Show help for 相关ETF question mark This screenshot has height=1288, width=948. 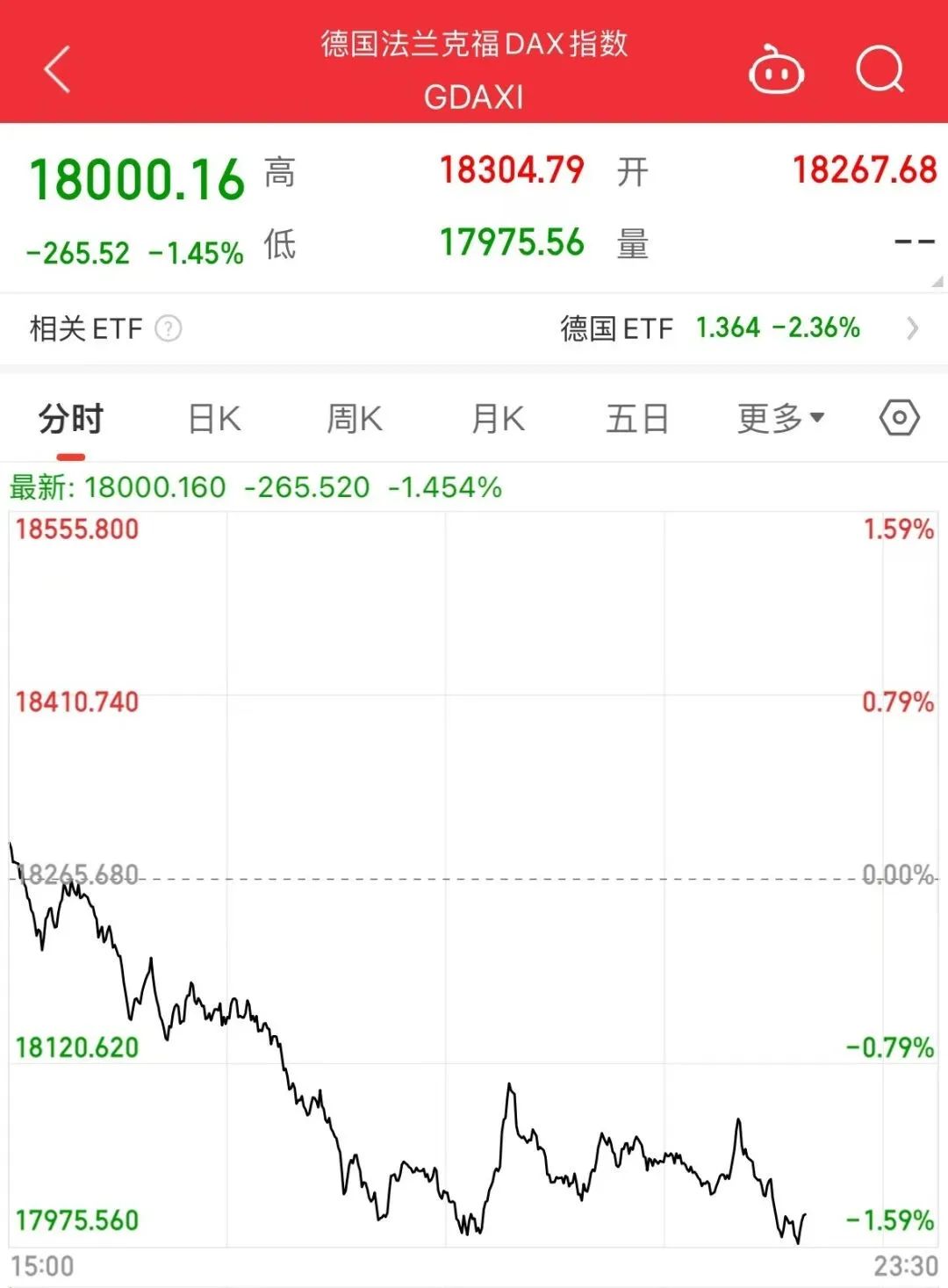(168, 329)
